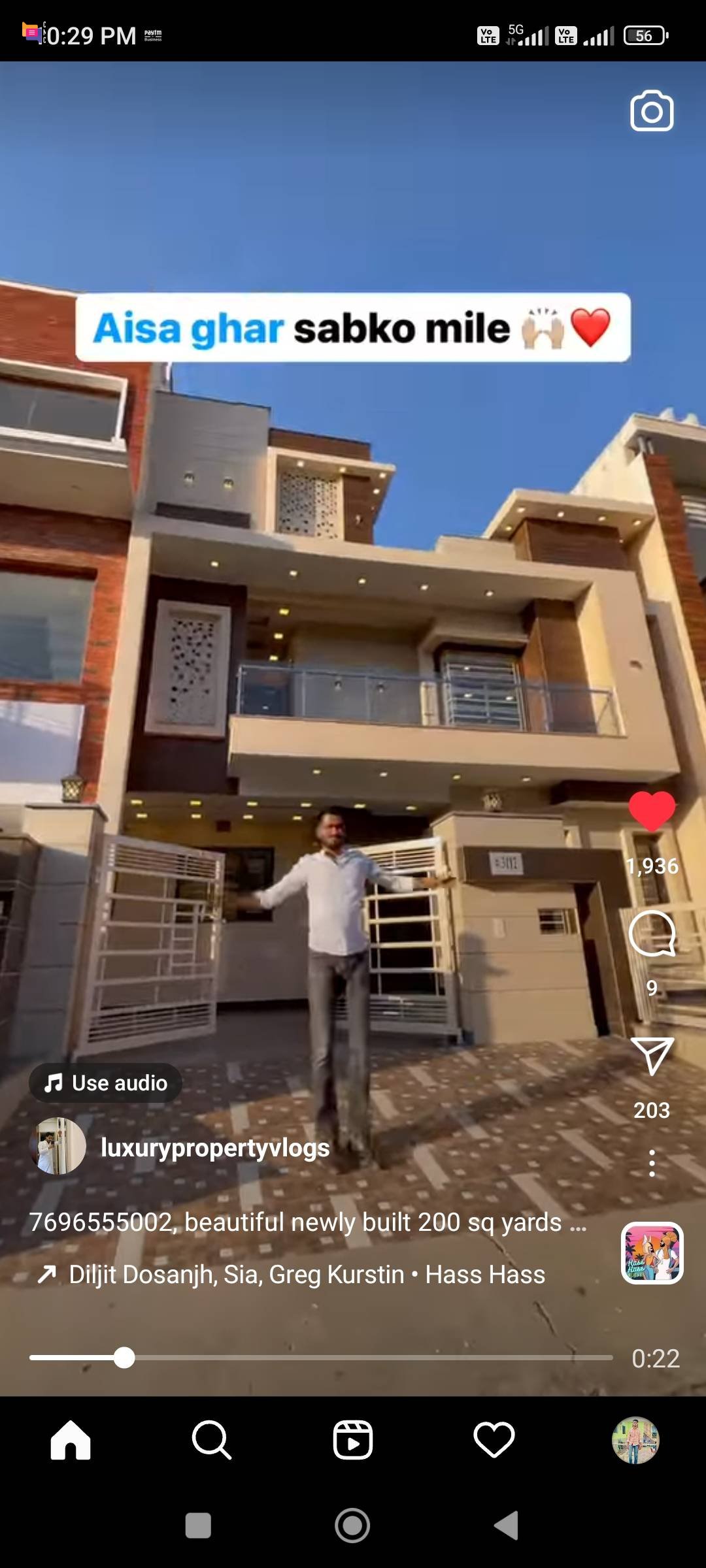Switch to the Search tab
Screen dimensions: 706x1568
click(x=211, y=1439)
